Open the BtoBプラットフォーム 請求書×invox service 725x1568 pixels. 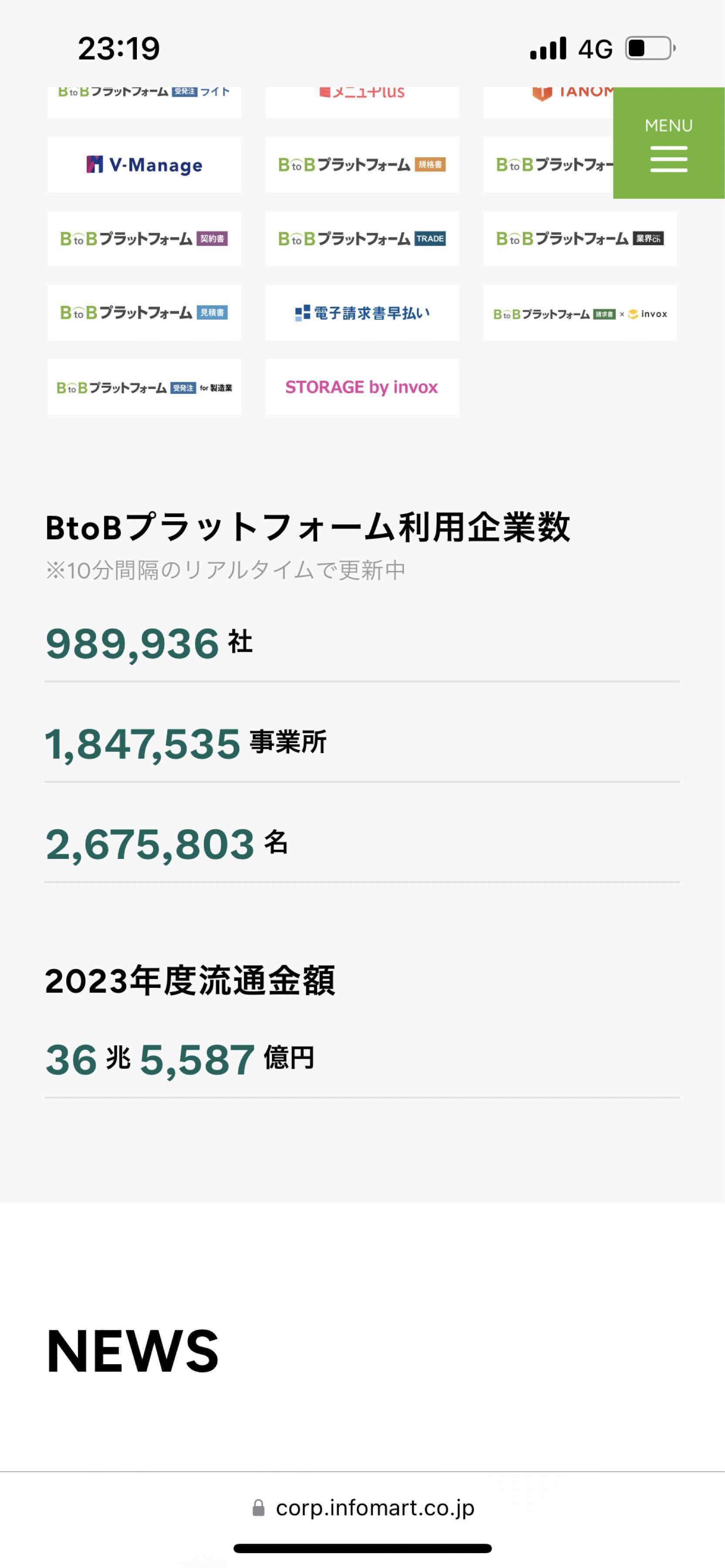tap(579, 313)
